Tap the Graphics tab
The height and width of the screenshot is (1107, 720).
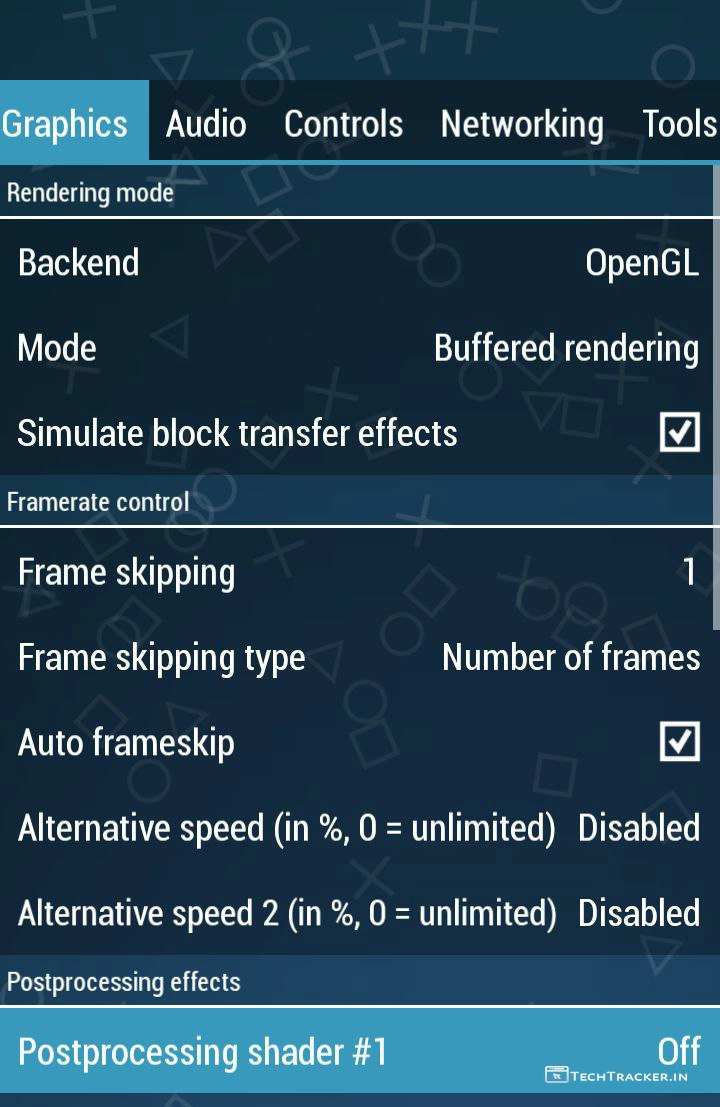click(66, 123)
